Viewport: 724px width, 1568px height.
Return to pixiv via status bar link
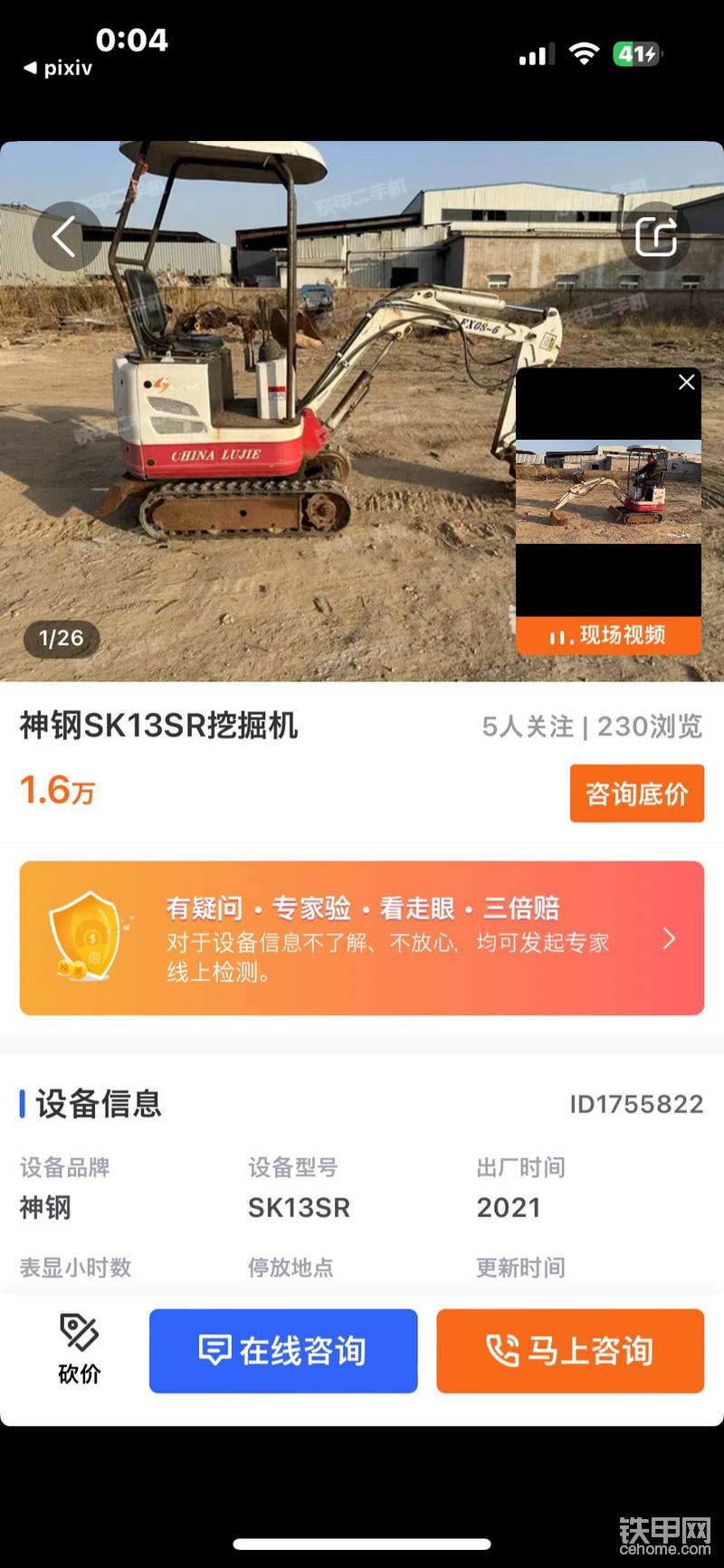click(x=58, y=68)
